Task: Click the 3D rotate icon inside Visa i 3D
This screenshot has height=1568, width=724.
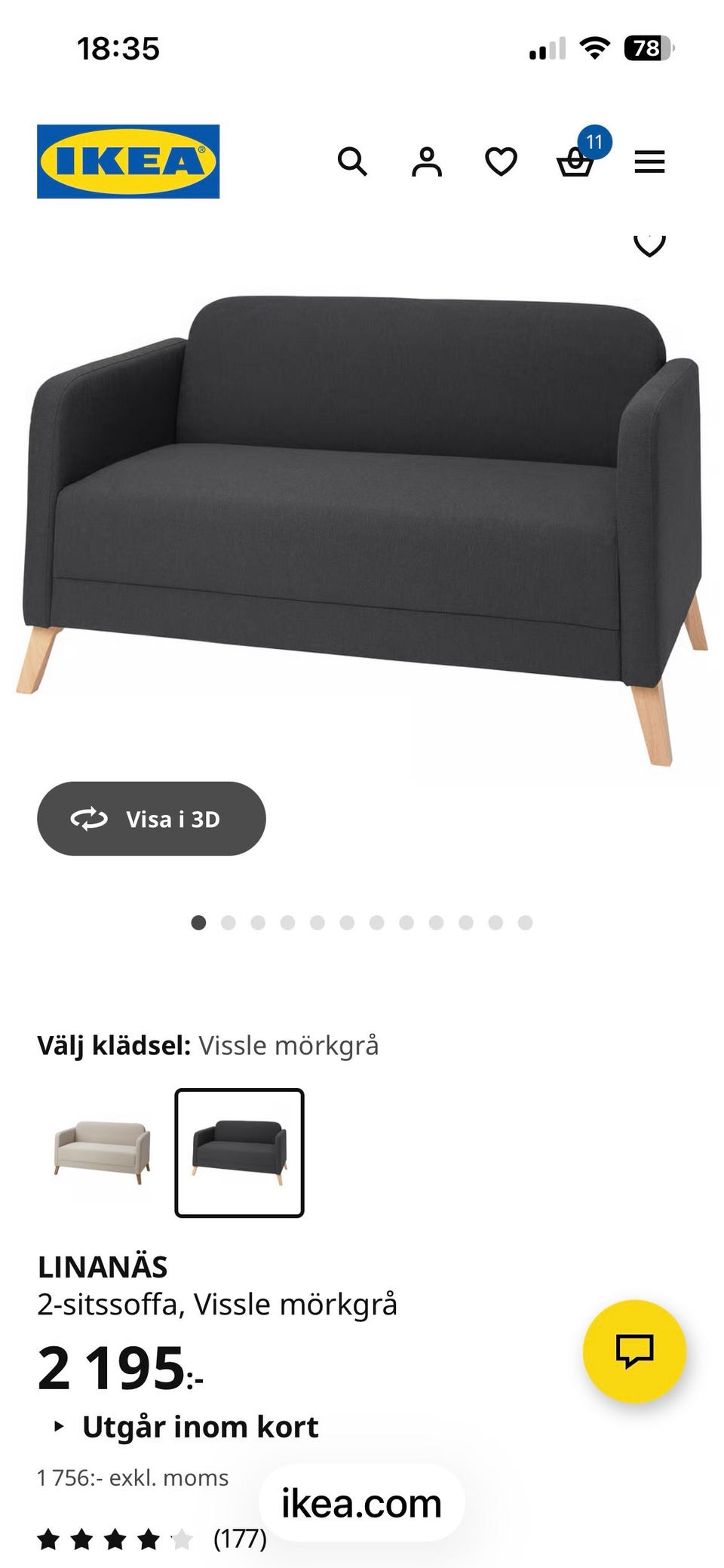Action: [90, 819]
